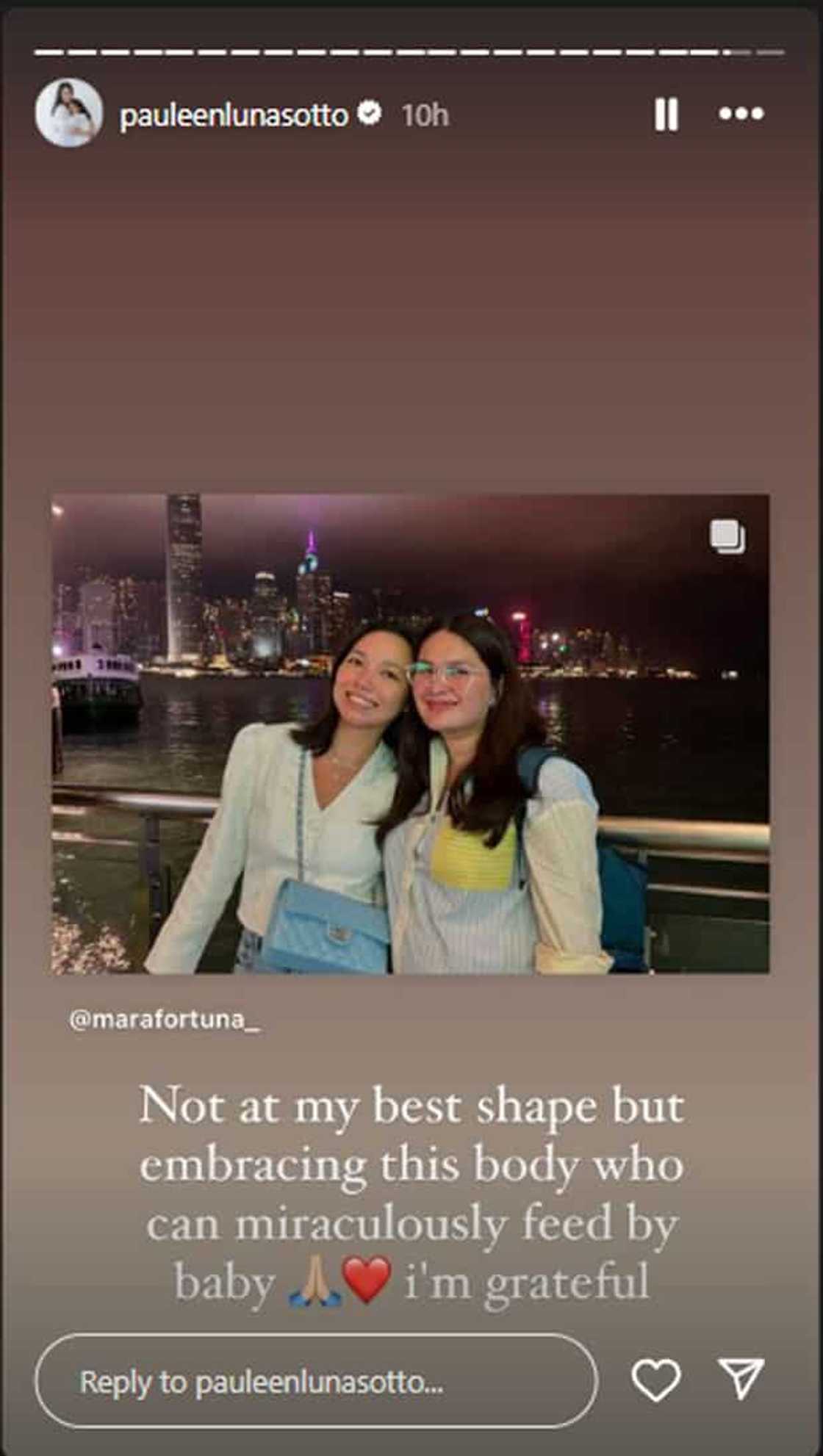Viewport: 823px width, 1456px height.
Task: Open the @marafortuna_ mention
Action: coord(164,1020)
